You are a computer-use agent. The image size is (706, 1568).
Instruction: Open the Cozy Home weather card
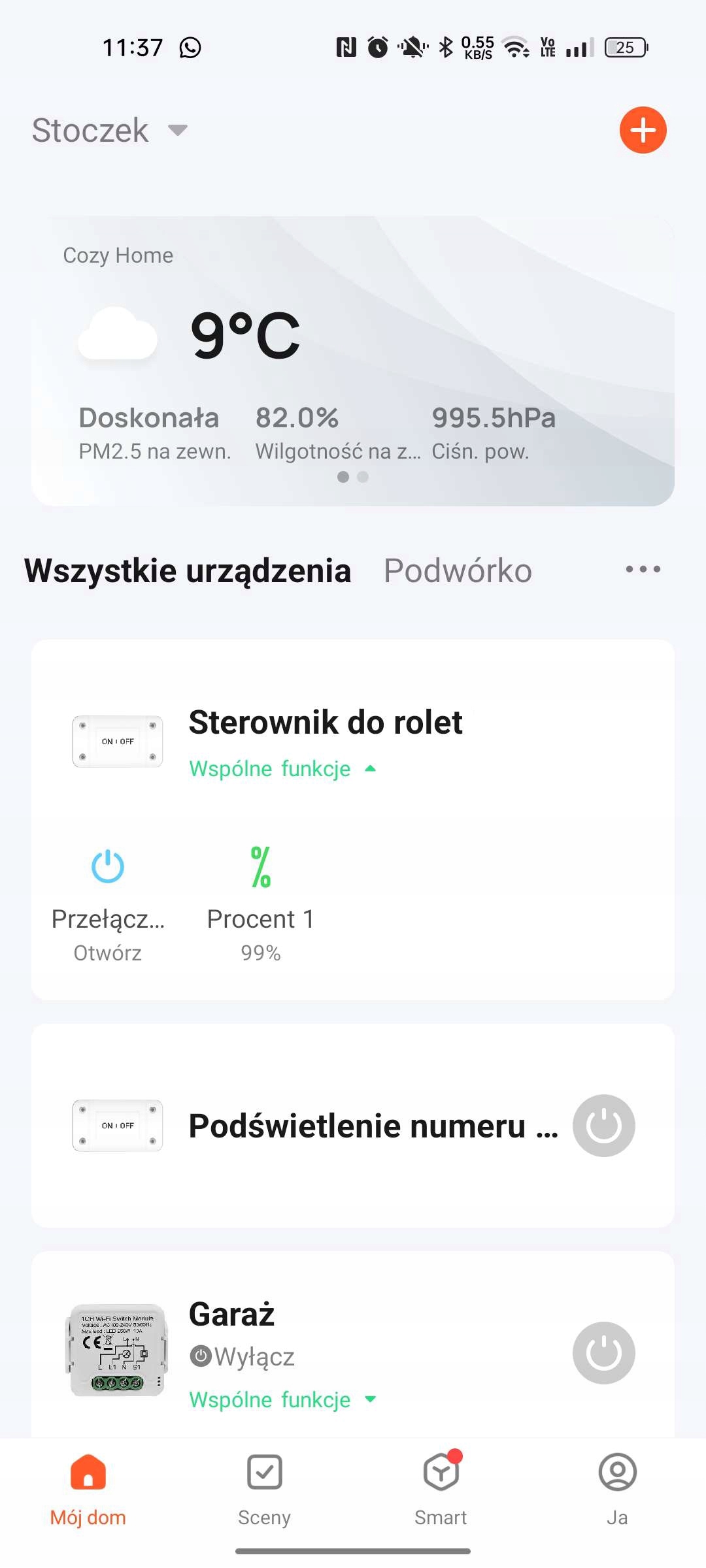(x=353, y=361)
